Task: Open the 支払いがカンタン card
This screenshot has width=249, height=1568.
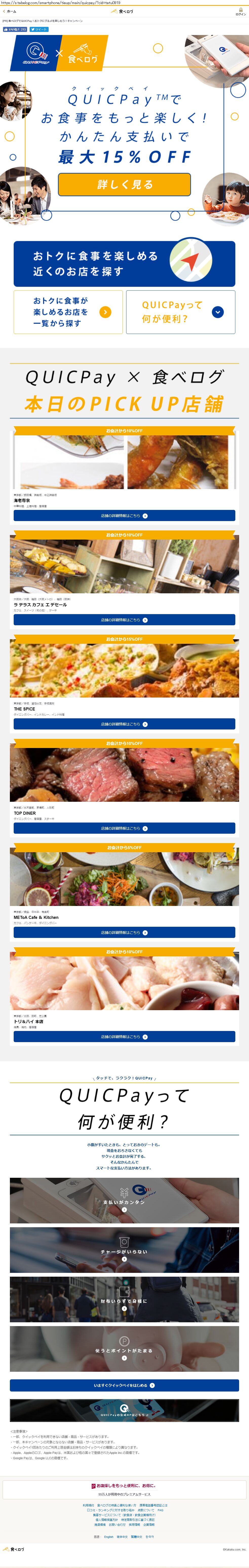Action: [124, 1201]
